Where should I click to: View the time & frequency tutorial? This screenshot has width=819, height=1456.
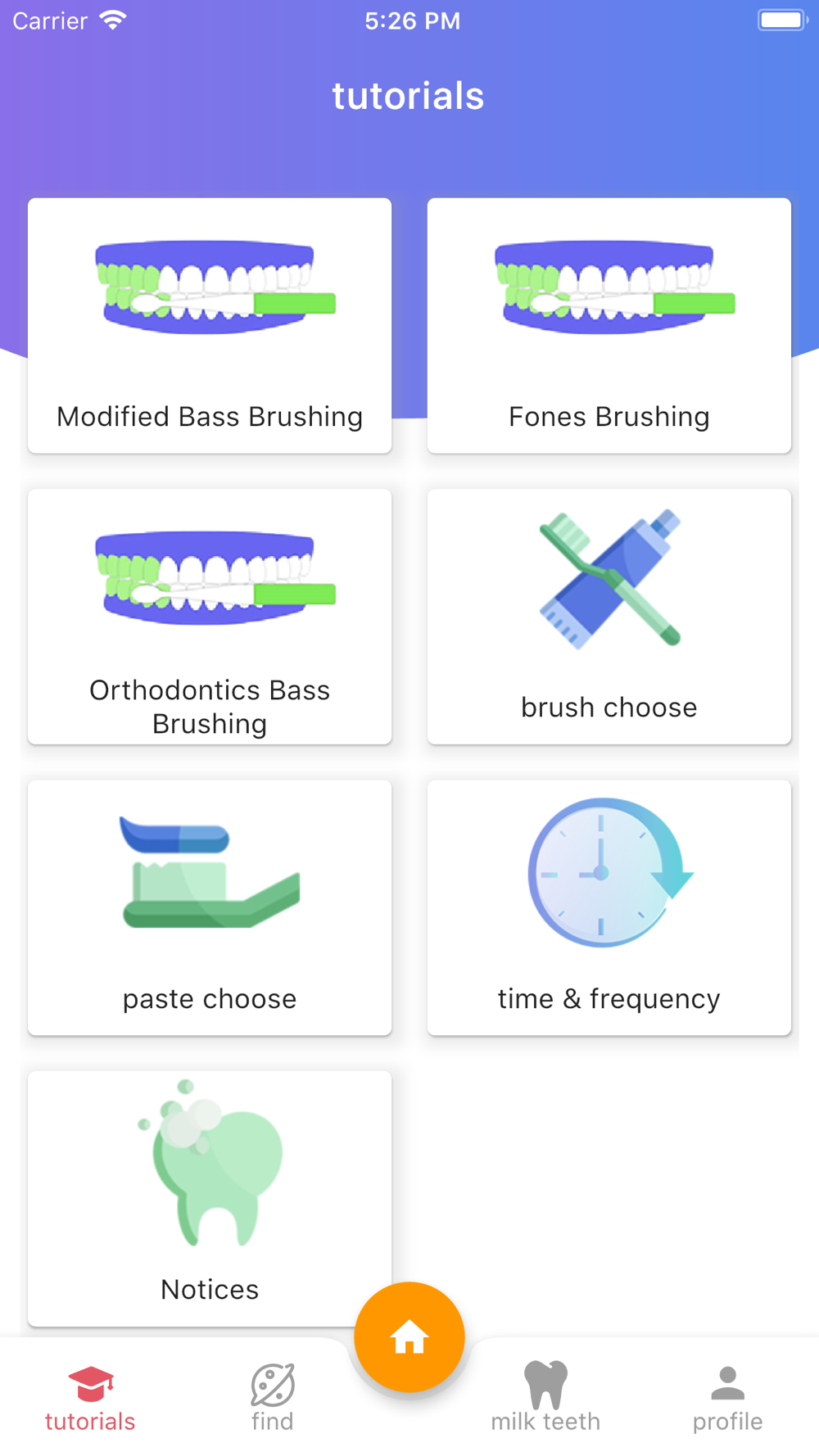point(609,907)
